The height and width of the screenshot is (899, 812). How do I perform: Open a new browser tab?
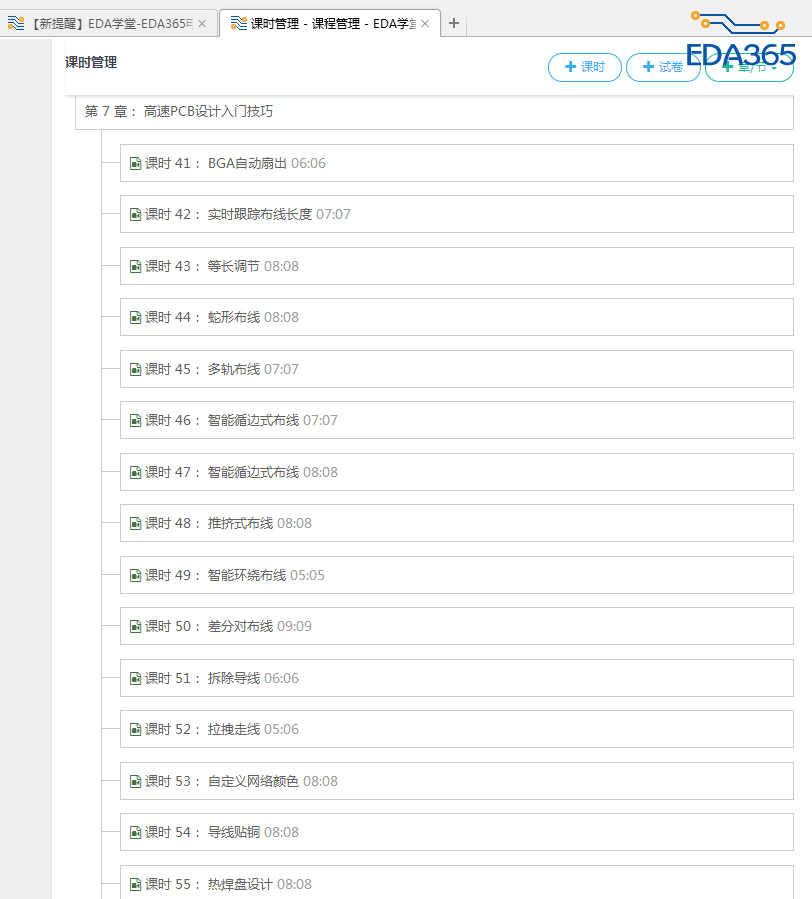tap(454, 23)
